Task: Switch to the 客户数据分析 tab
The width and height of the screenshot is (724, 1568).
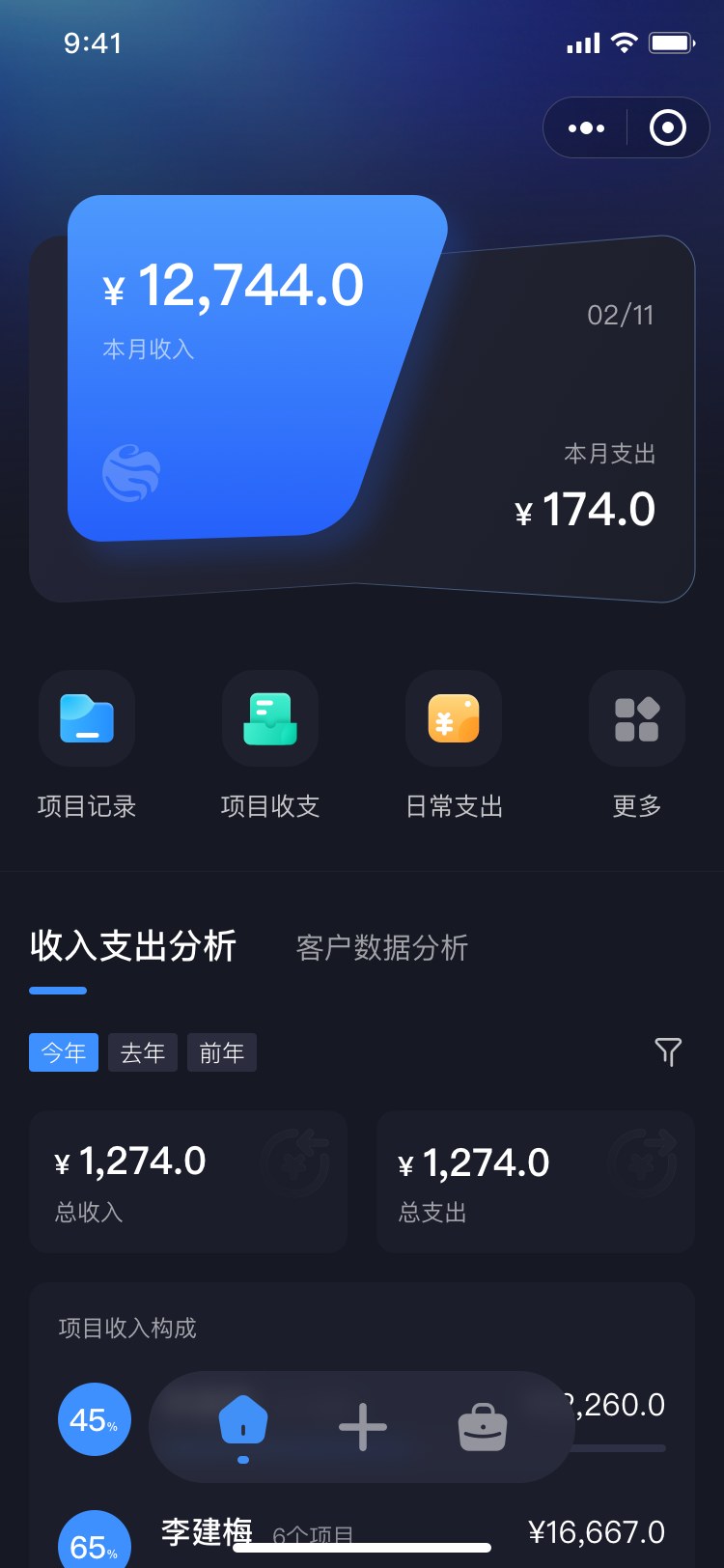Action: click(382, 947)
